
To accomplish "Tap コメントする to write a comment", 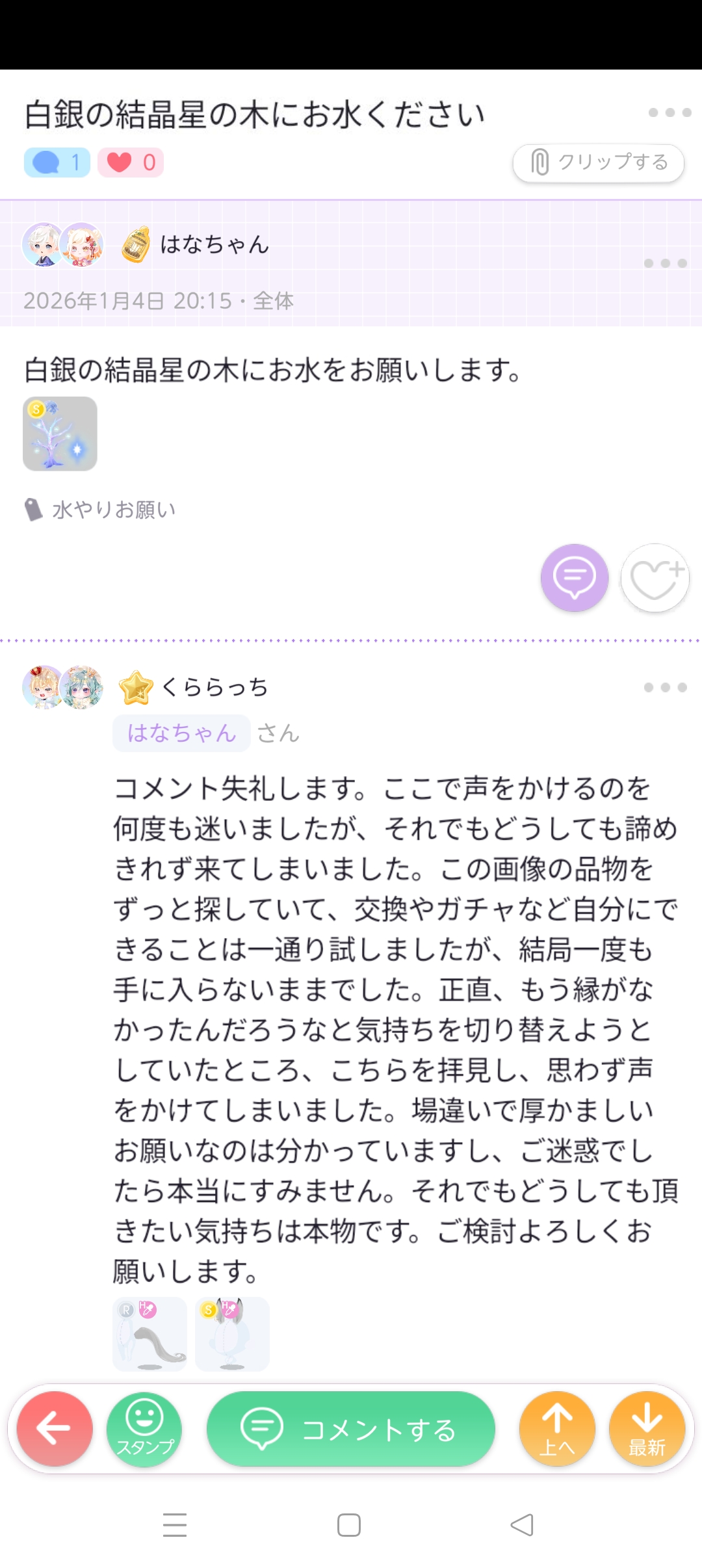I will coord(351,1428).
